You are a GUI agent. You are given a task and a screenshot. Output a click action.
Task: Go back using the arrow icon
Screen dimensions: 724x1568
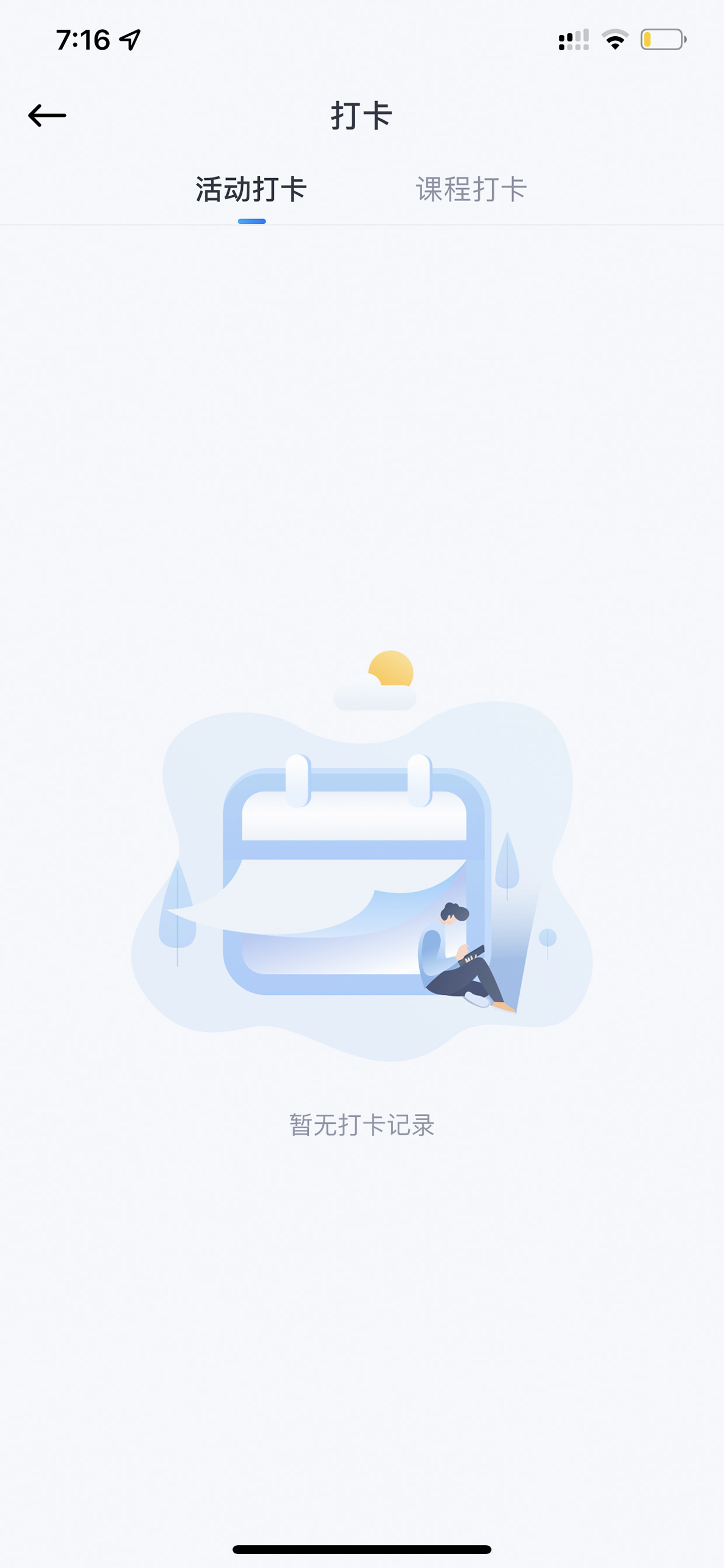(47, 115)
